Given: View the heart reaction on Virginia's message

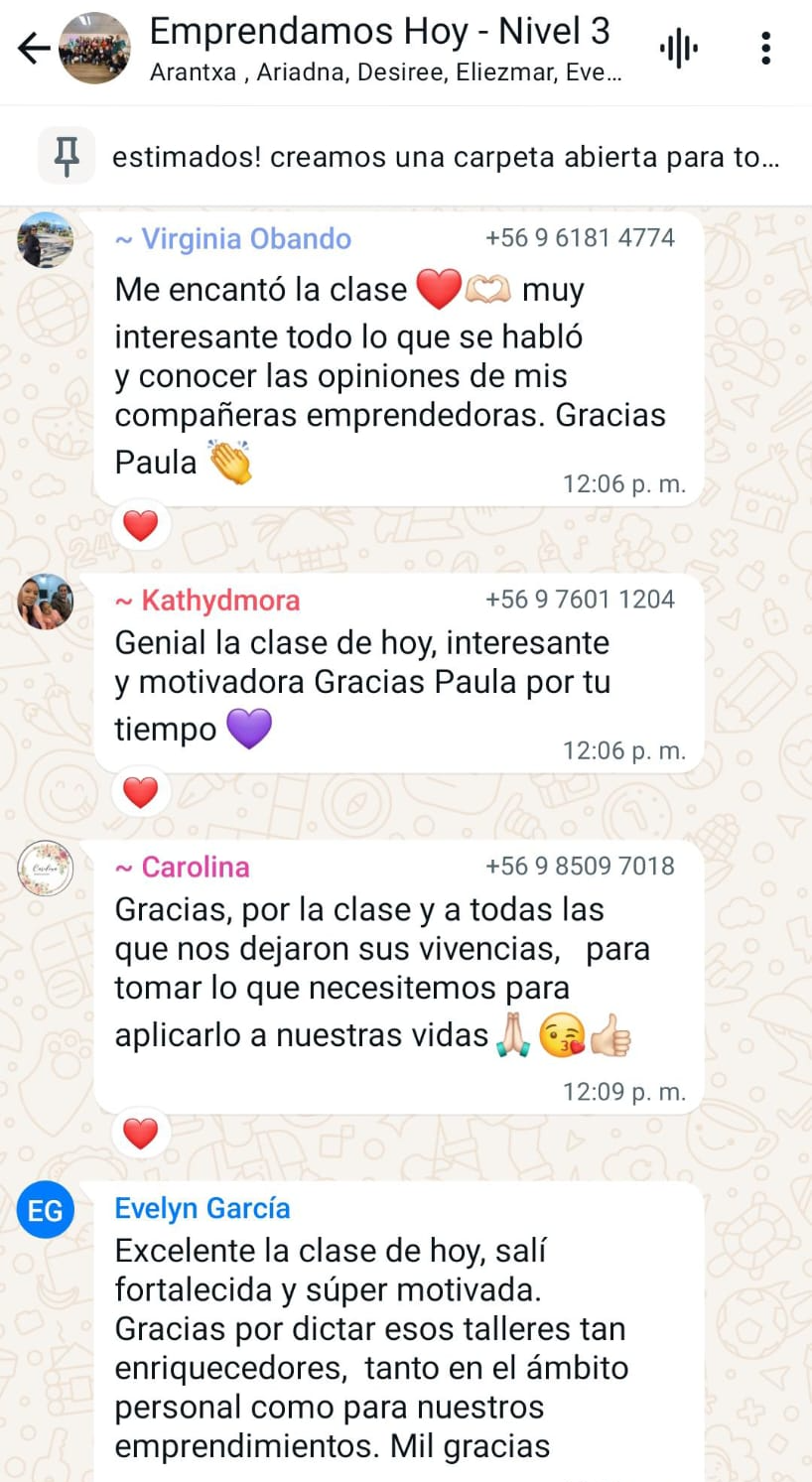Looking at the screenshot, I should coord(140,525).
